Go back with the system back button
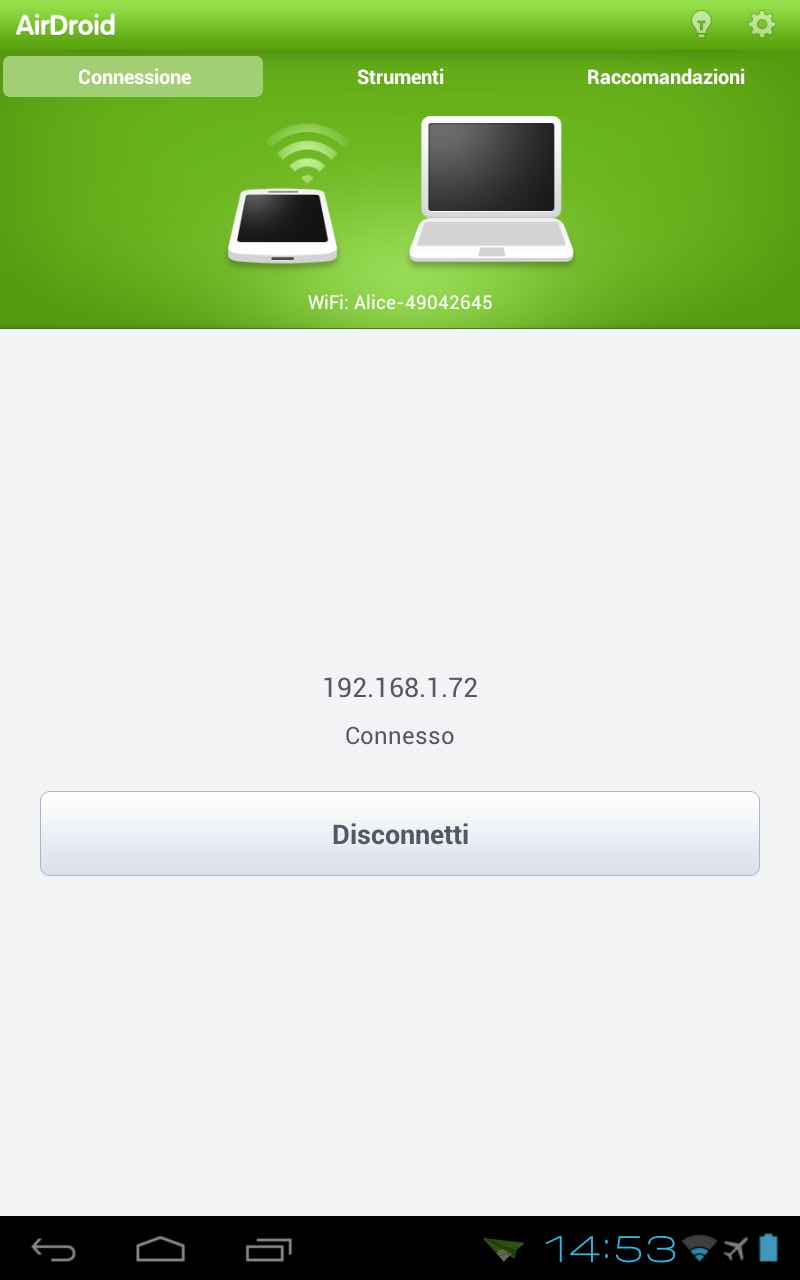 [x=53, y=1248]
